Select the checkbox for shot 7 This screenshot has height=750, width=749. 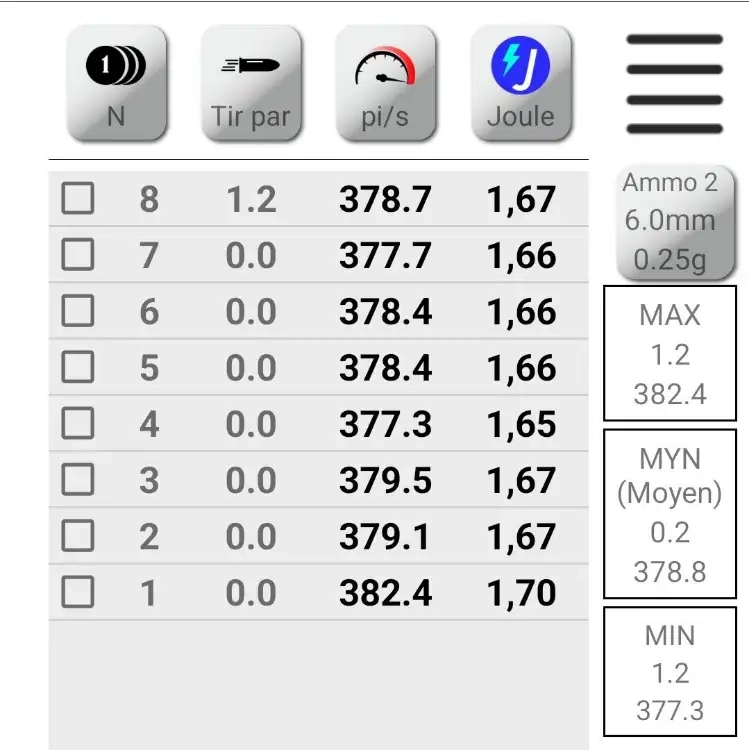click(x=78, y=255)
